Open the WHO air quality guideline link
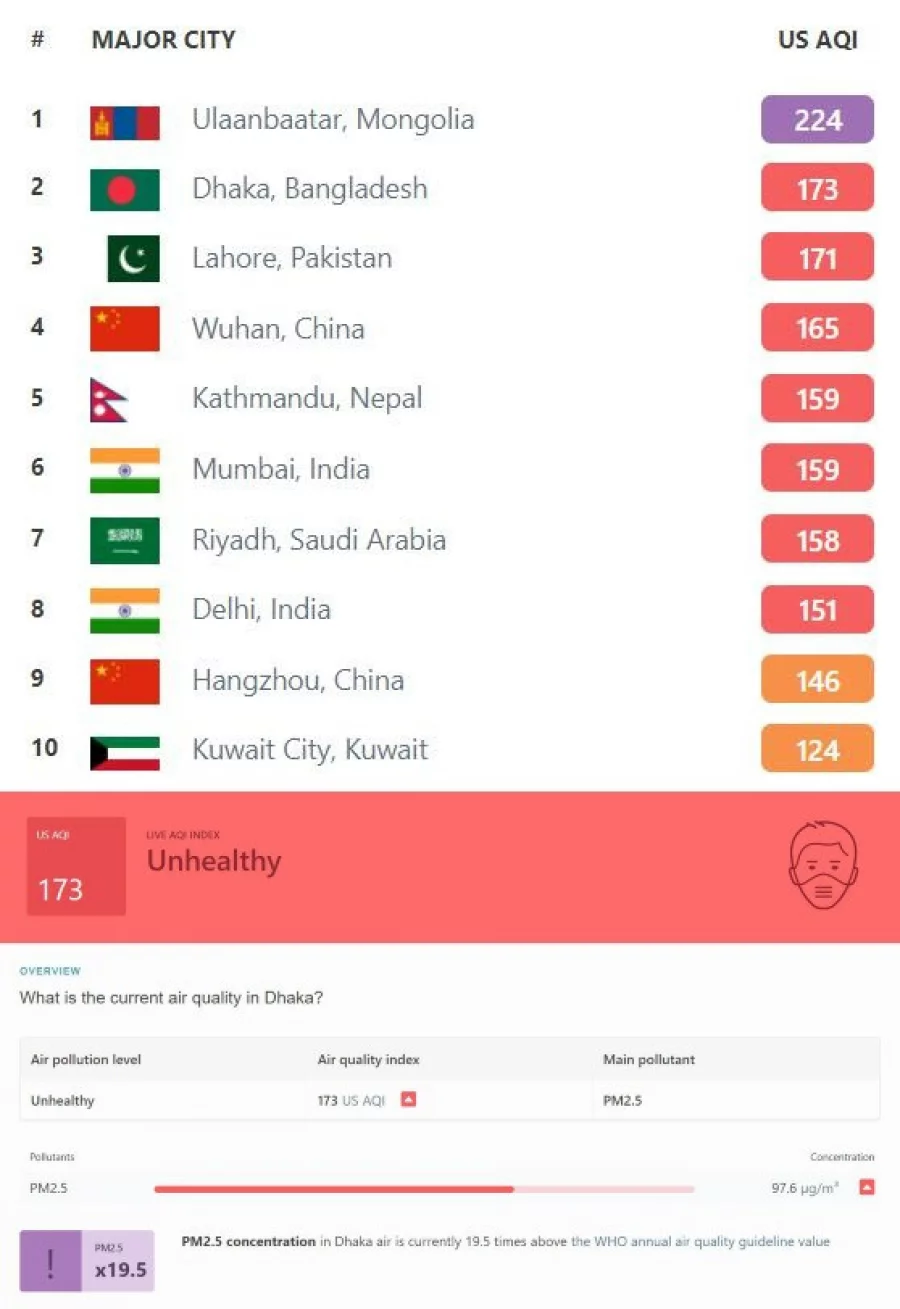The width and height of the screenshot is (900, 1309). (700, 1241)
